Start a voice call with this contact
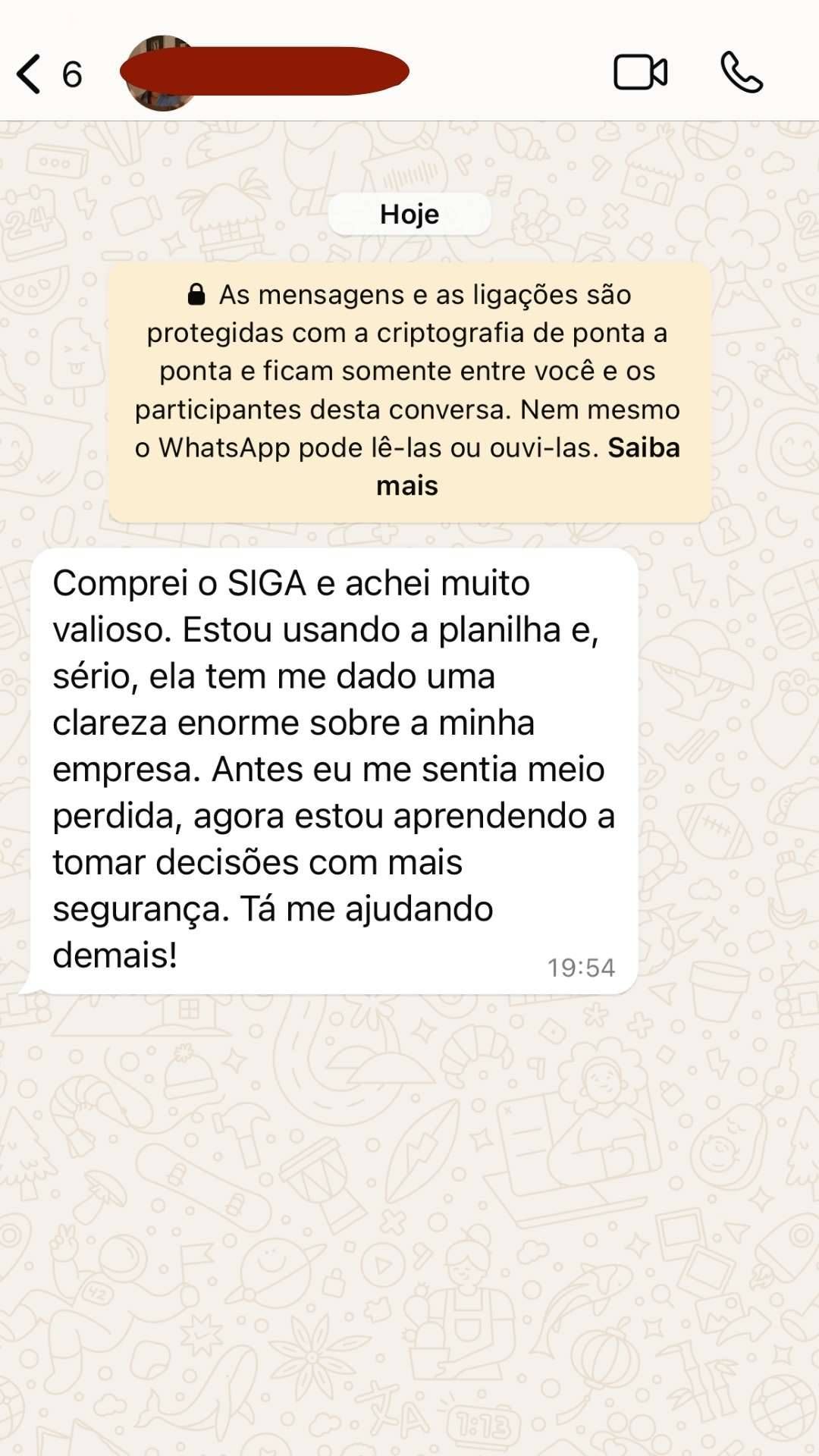 pyautogui.click(x=741, y=74)
